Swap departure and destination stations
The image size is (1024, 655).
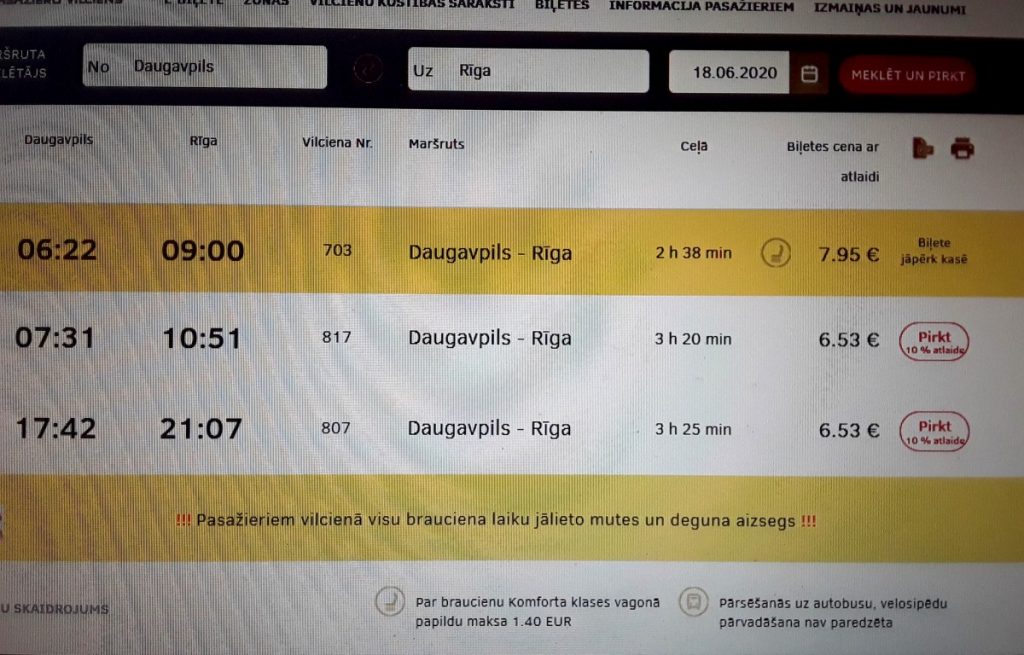(x=368, y=69)
